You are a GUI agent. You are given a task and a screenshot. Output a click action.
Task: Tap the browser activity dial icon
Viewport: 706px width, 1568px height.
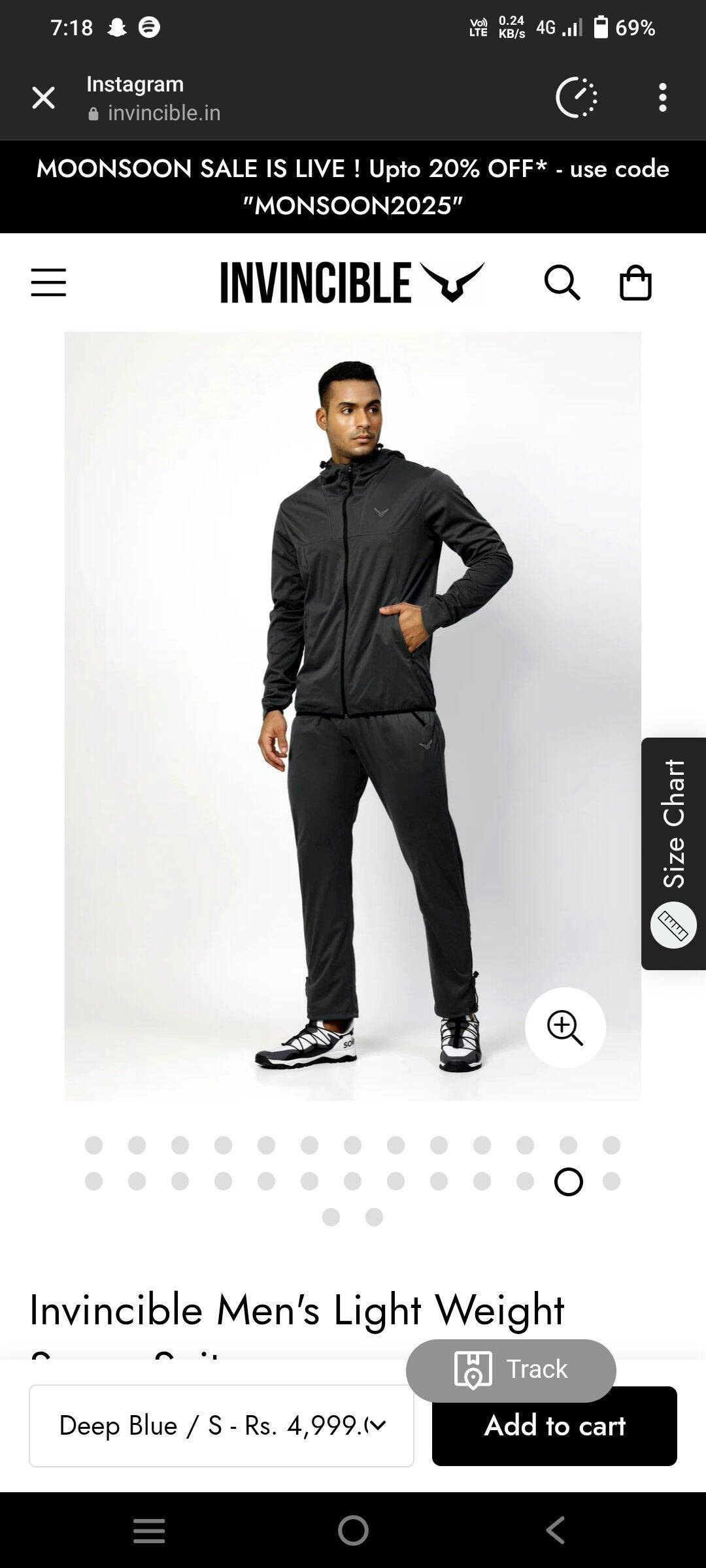[x=577, y=97]
